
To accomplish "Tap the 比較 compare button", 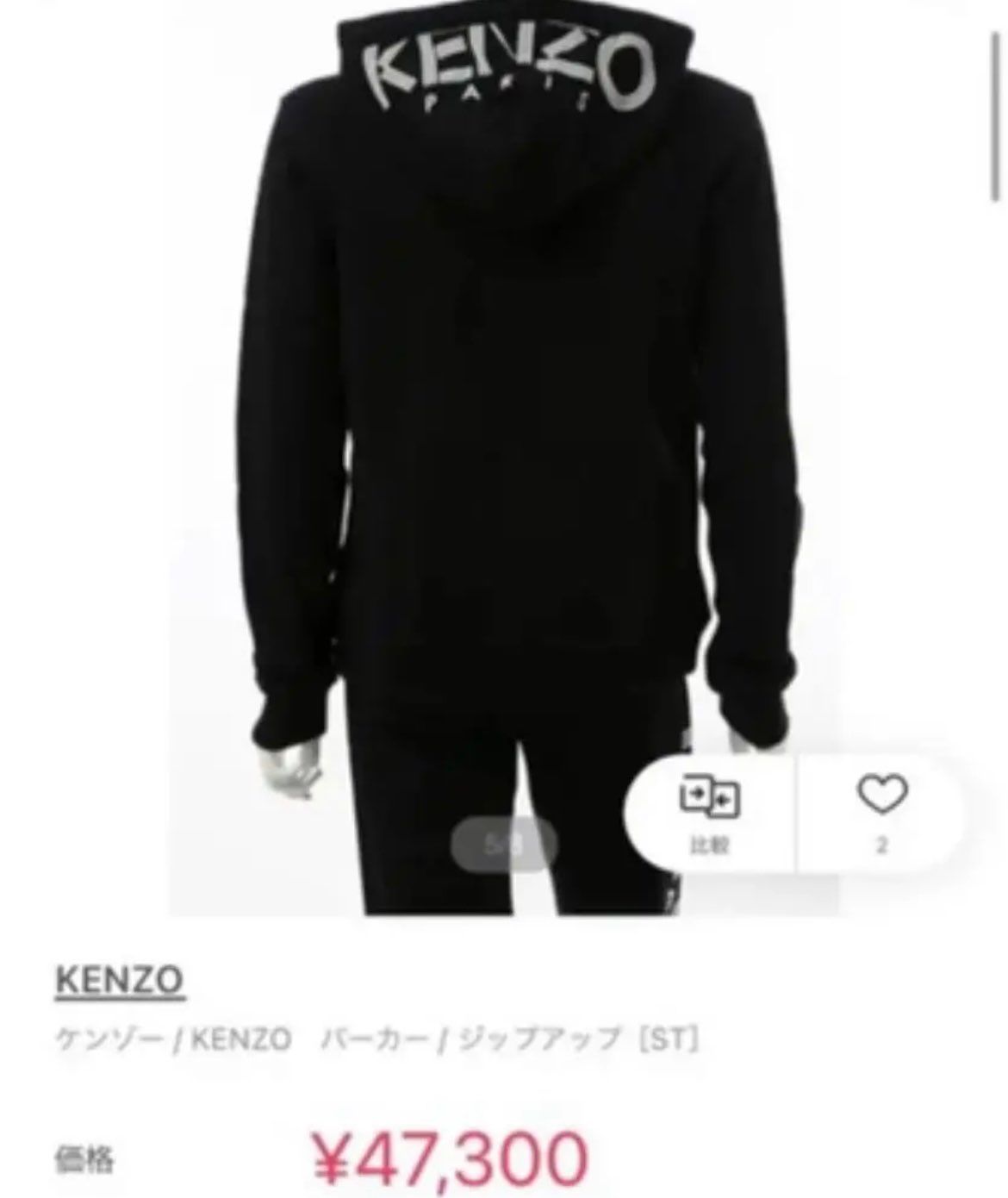I will [x=710, y=814].
